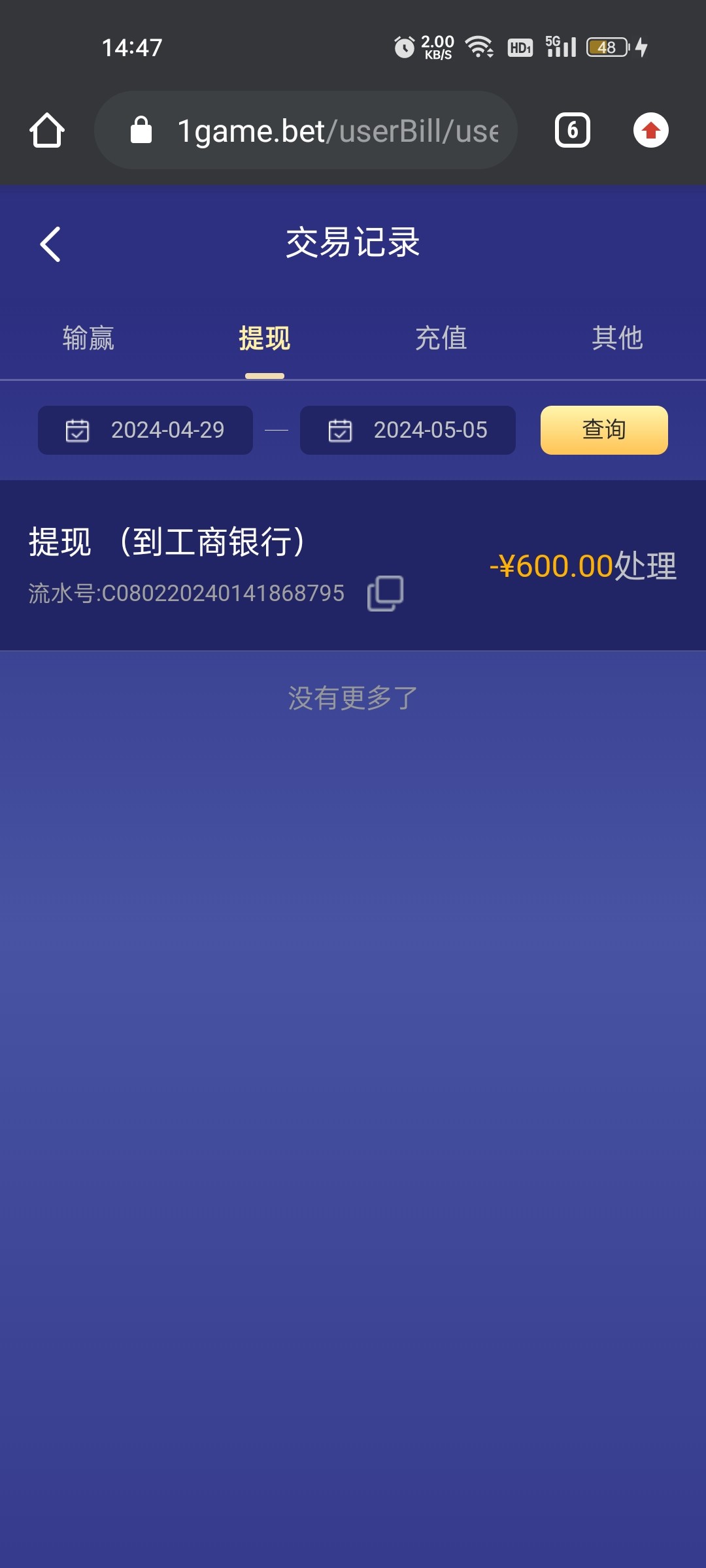Copy the 流水号 serial number
The image size is (706, 1568).
(385, 593)
